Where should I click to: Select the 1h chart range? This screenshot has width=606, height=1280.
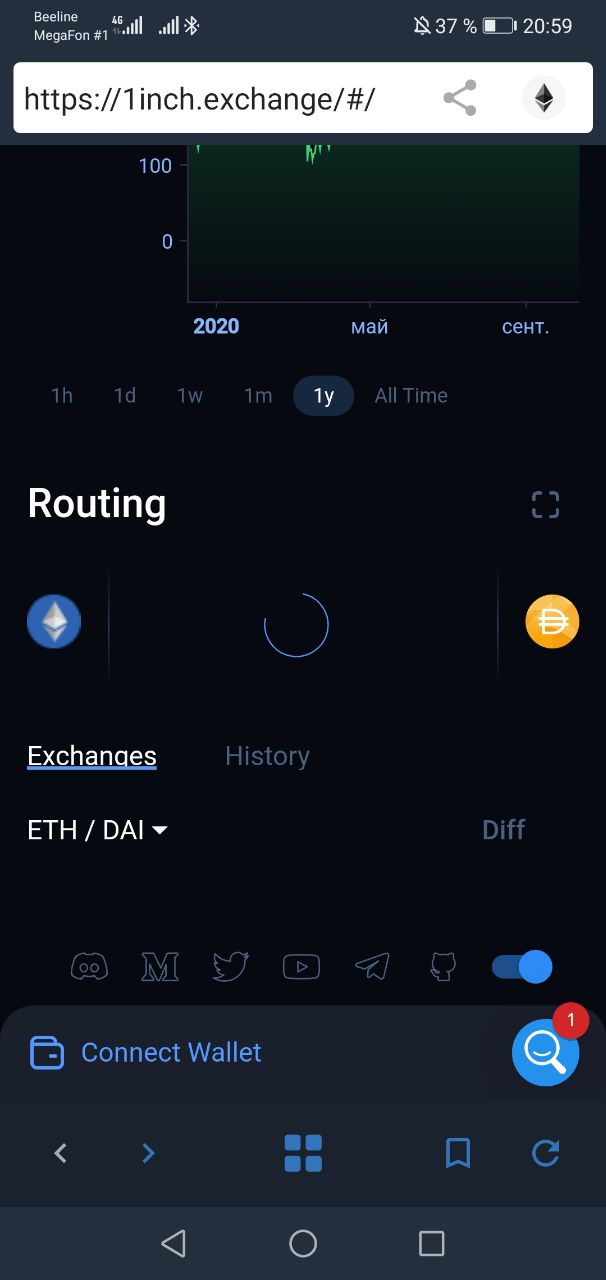click(62, 395)
